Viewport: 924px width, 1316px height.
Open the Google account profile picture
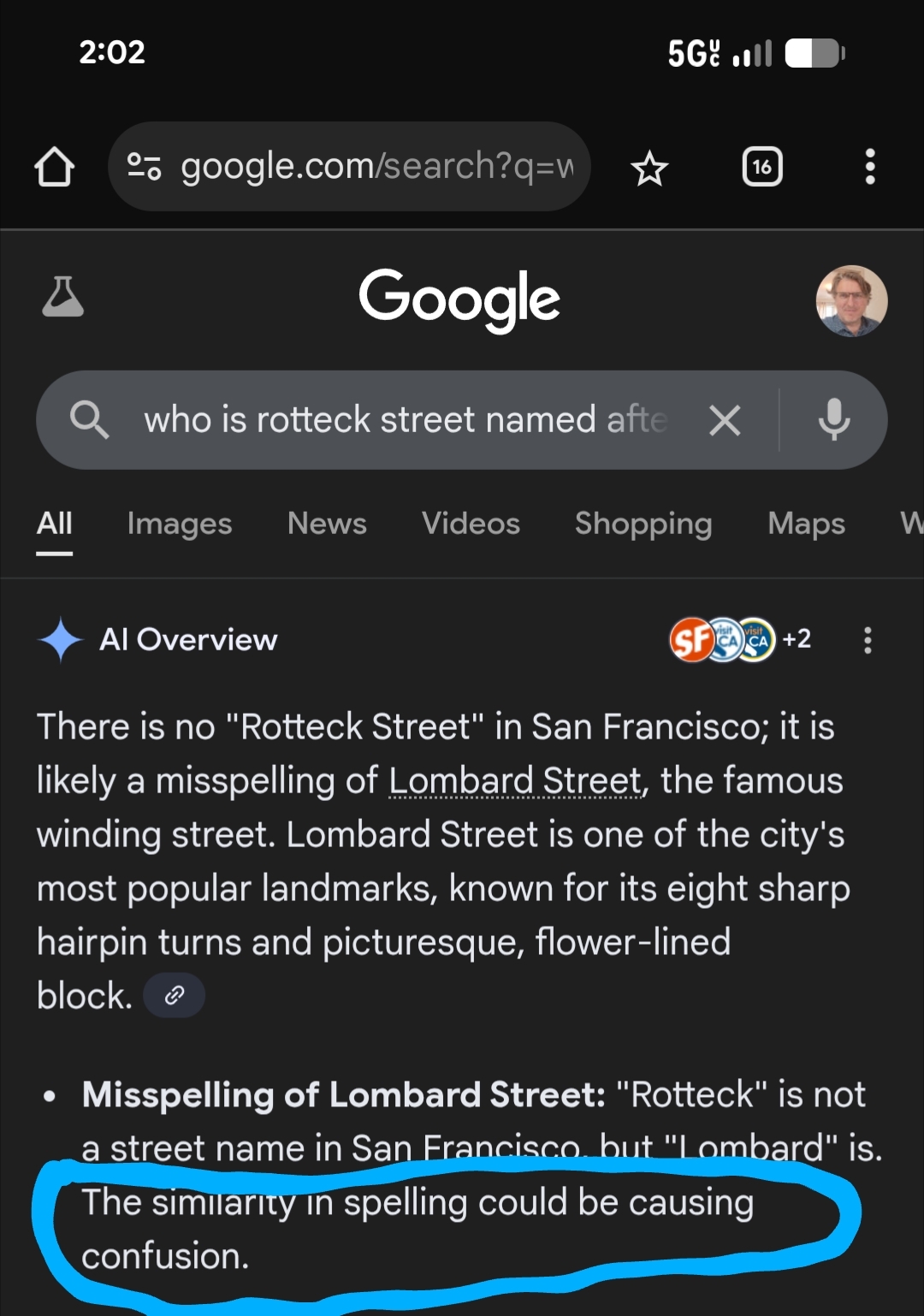850,300
